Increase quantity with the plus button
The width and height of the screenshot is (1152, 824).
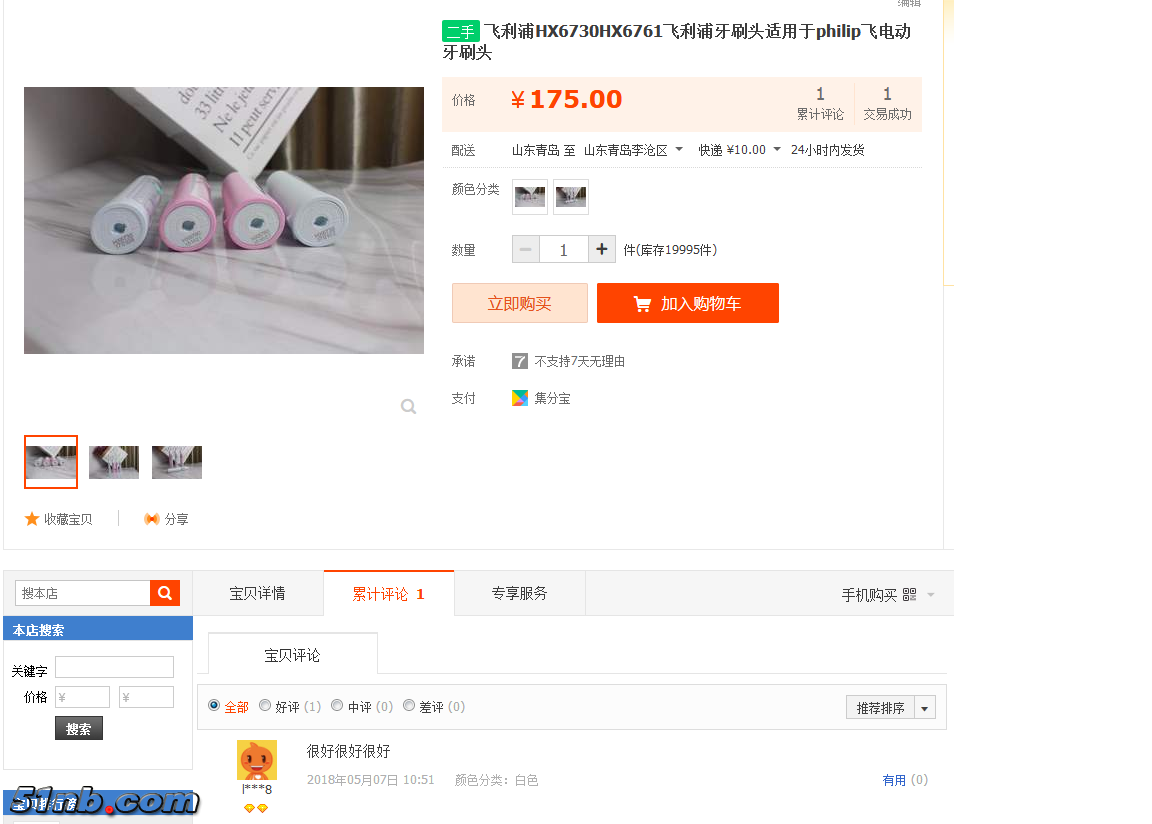click(601, 249)
